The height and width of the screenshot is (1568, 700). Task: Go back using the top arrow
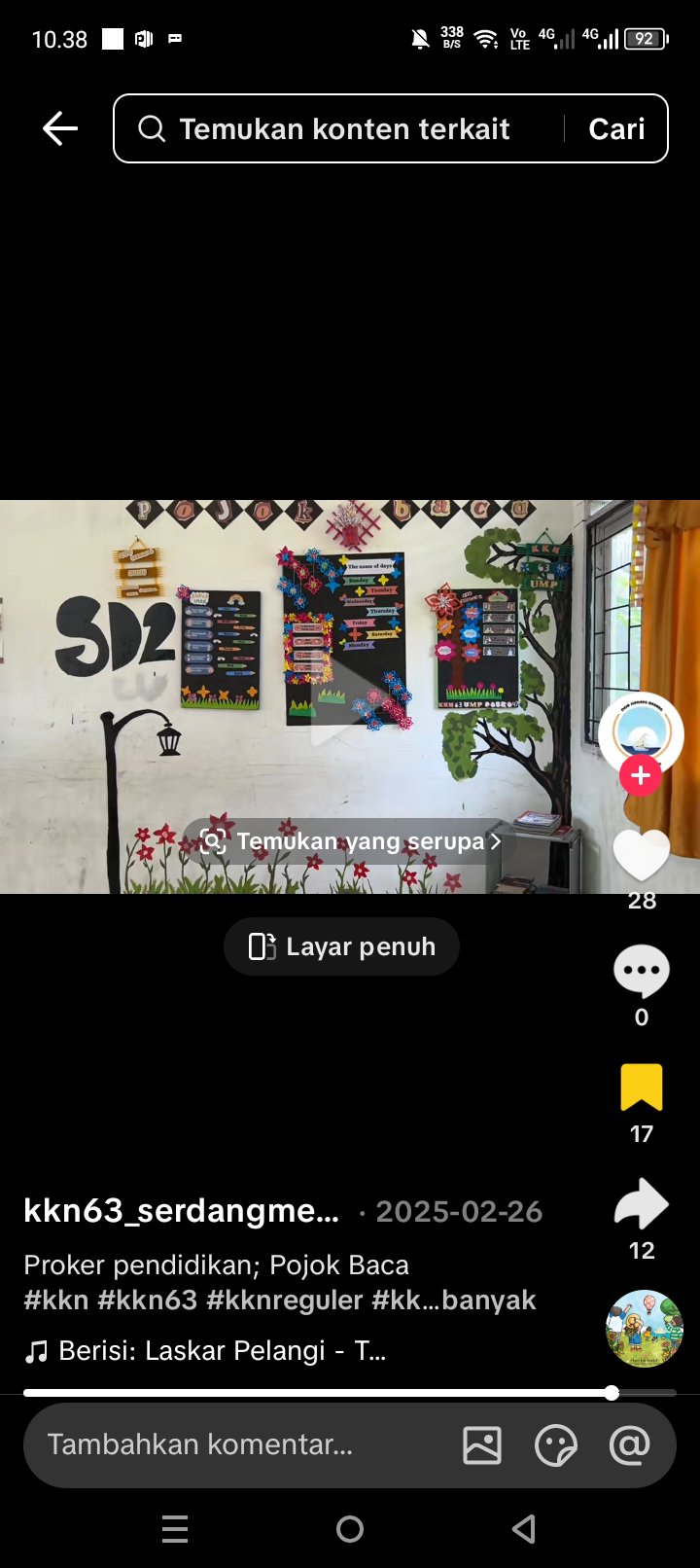coord(60,128)
